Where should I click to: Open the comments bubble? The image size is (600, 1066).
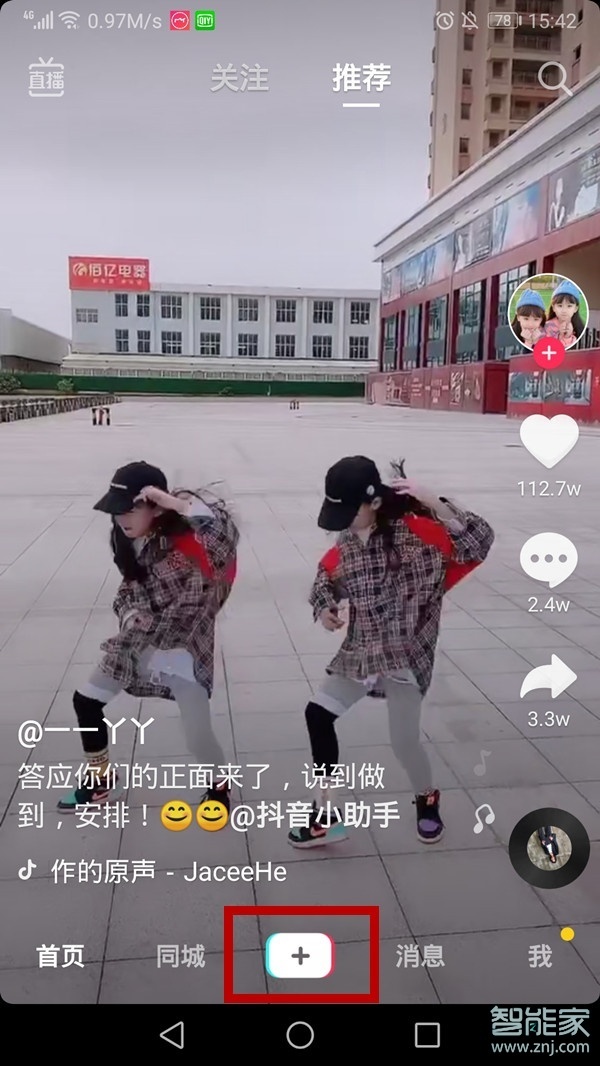548,560
